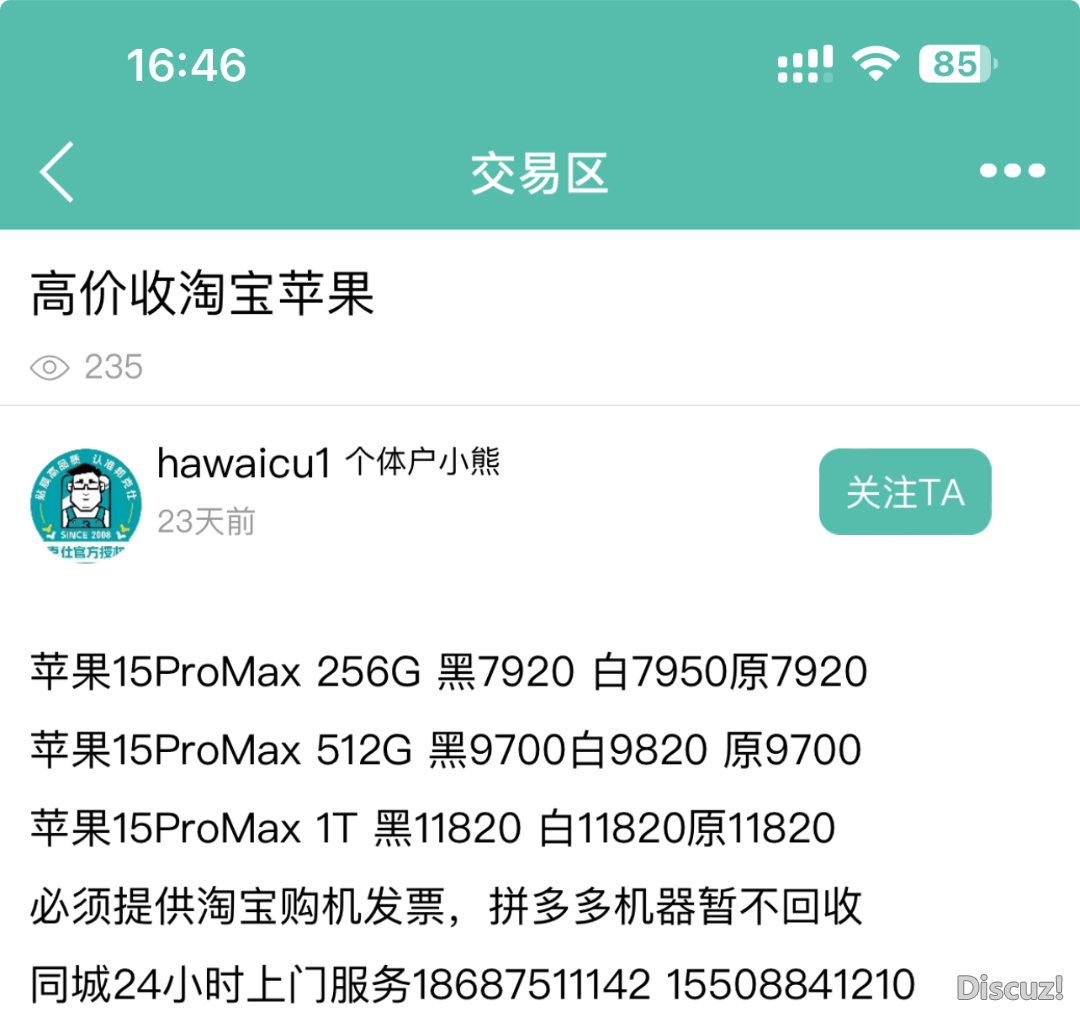Viewport: 1080px width, 1012px height.
Task: Go back from the 交易区 page
Action: tap(57, 172)
